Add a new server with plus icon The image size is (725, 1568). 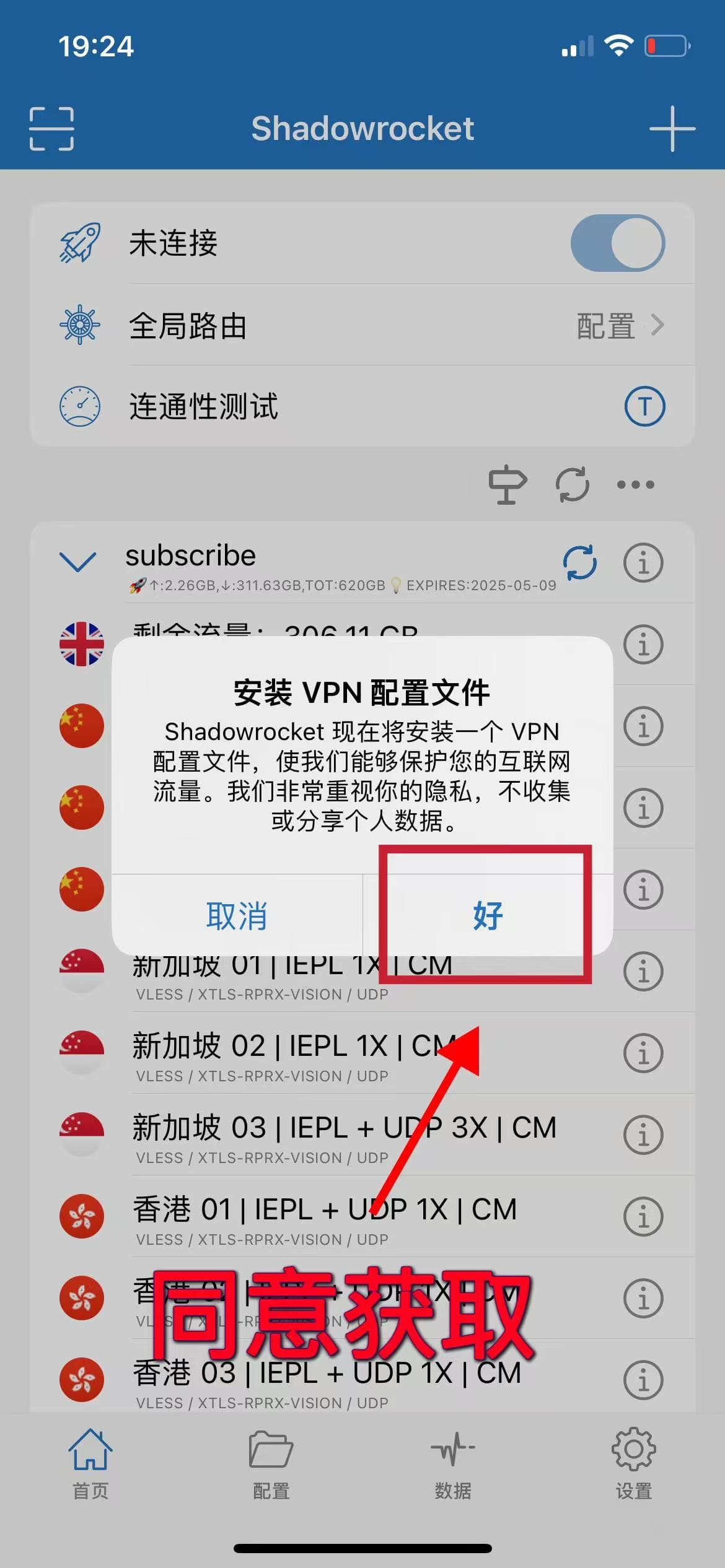pos(672,129)
